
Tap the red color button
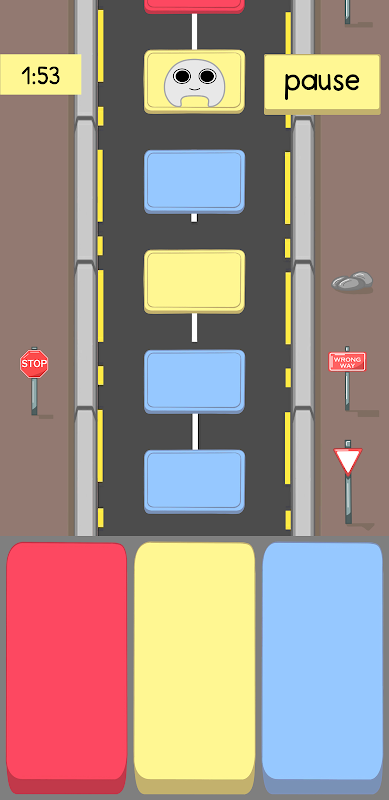coord(66,667)
